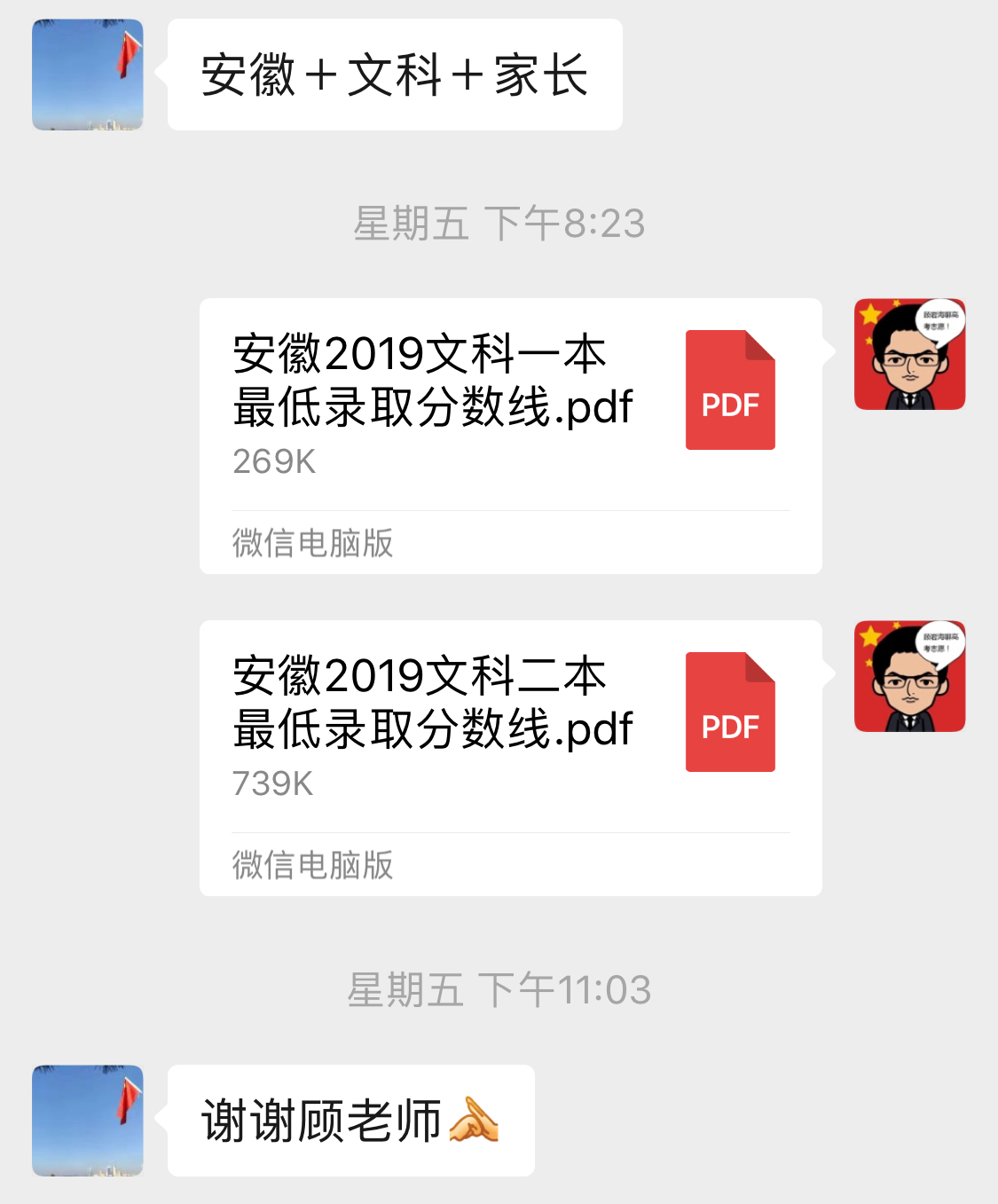
Task: Click the teacher's avatar next to the second PDF
Action: click(908, 675)
